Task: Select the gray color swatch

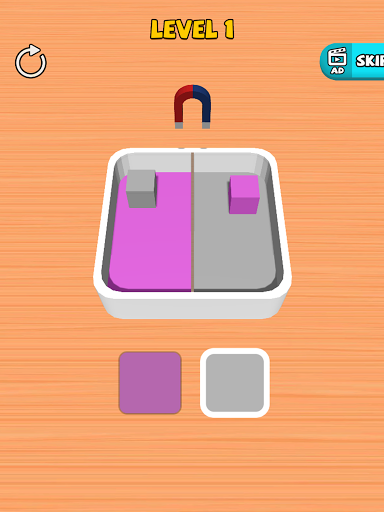Action: [x=235, y=383]
